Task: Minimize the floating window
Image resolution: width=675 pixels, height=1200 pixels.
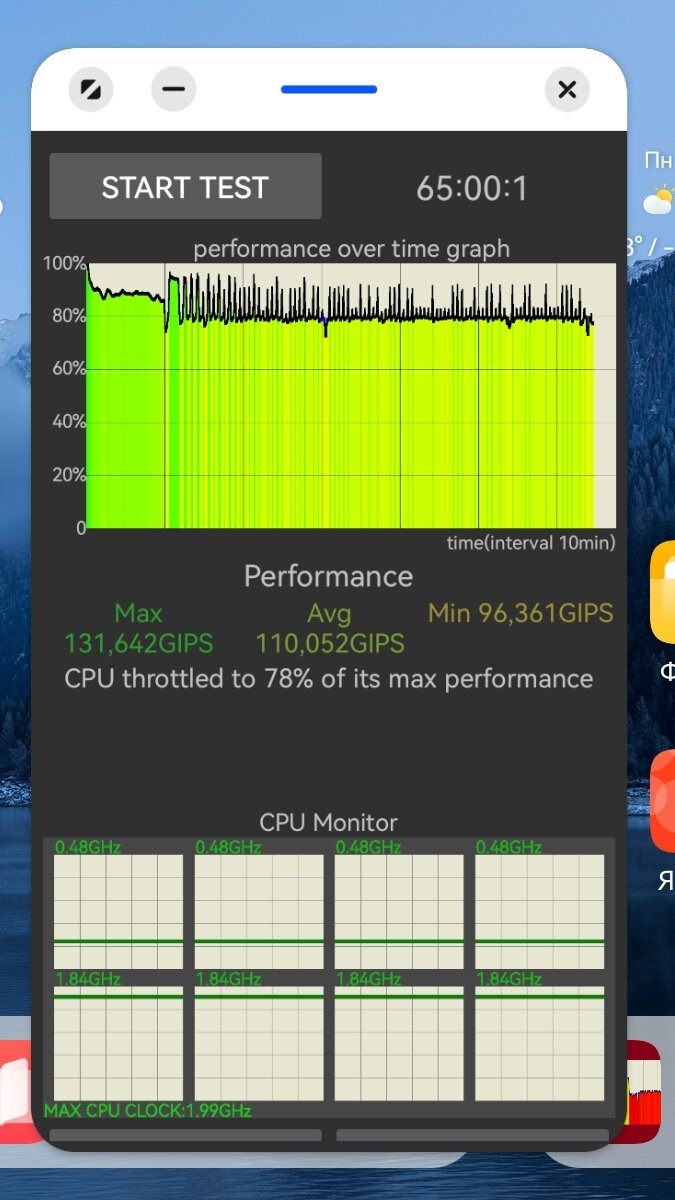Action: tap(174, 89)
